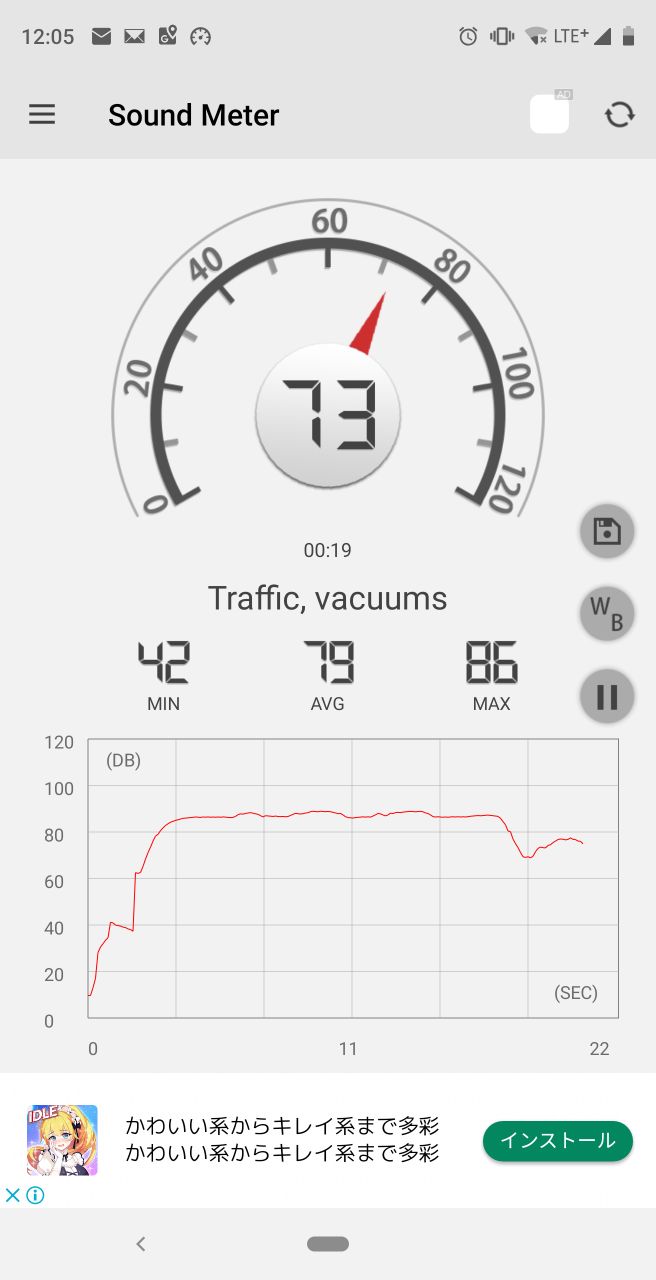Open the hamburger navigation menu

42,114
